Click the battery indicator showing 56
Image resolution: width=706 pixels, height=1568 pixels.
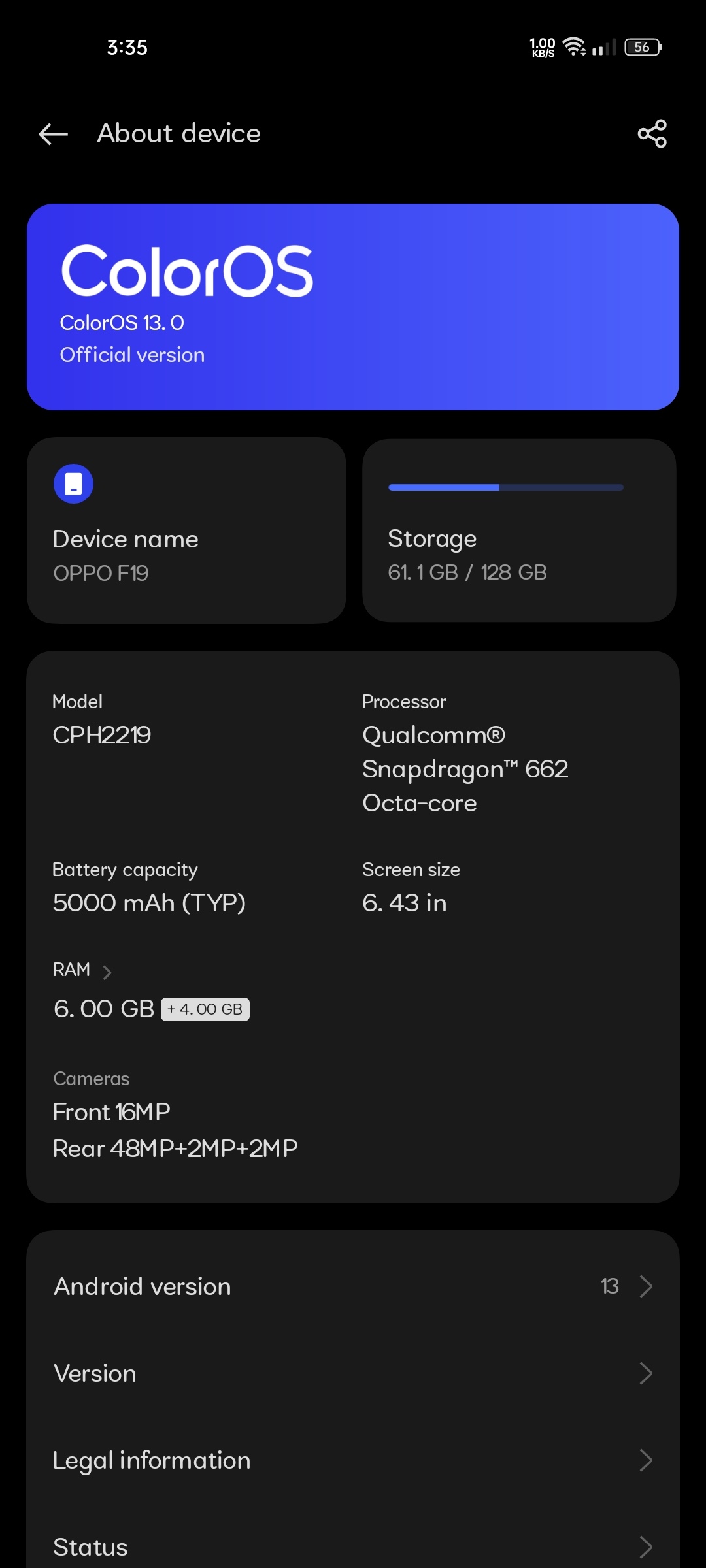[x=642, y=47]
